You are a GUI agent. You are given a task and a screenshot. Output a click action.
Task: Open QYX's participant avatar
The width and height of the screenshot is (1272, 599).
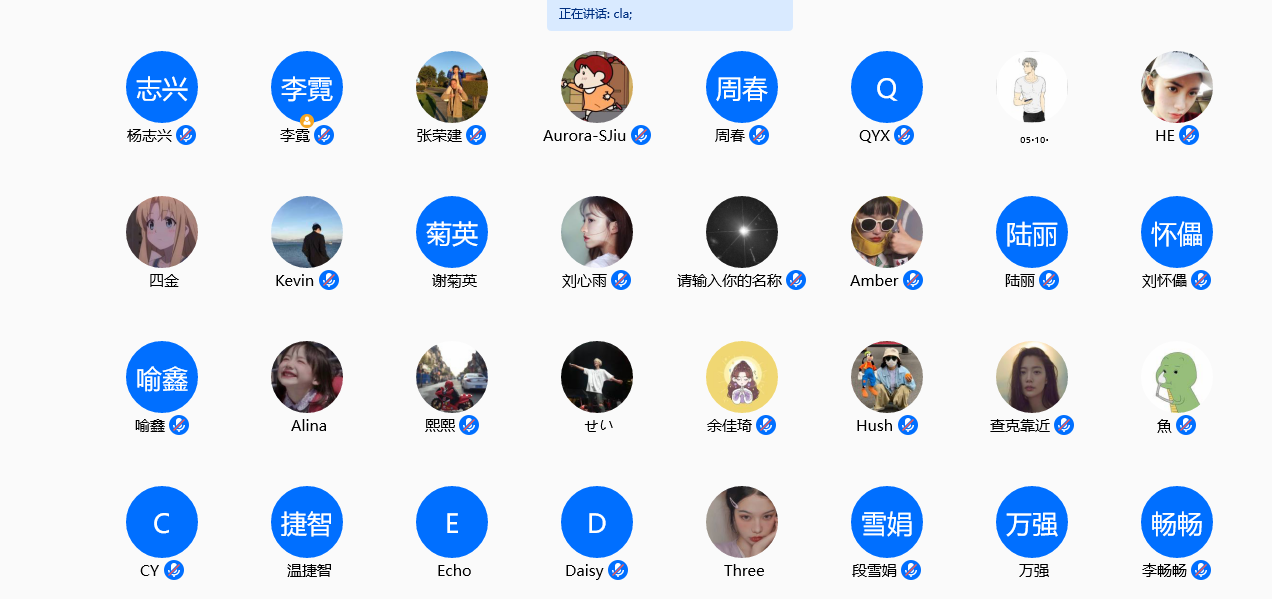tap(887, 88)
